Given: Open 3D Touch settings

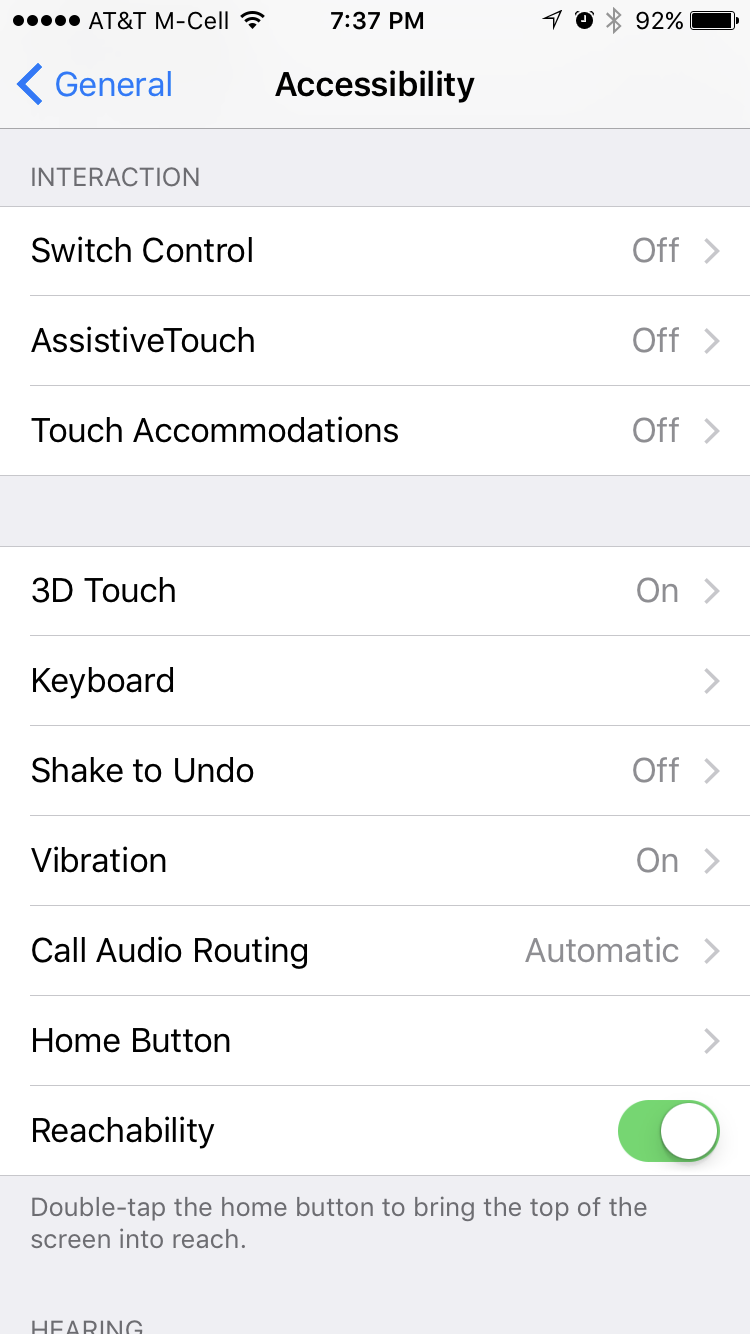Looking at the screenshot, I should [375, 591].
